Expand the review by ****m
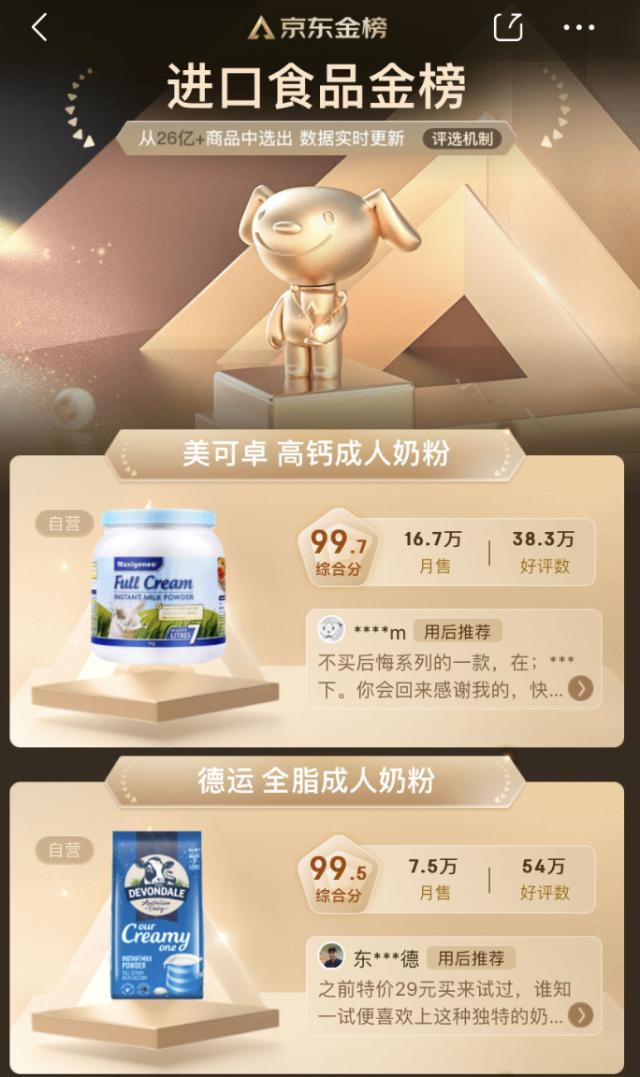The width and height of the screenshot is (640, 1077). point(580,688)
